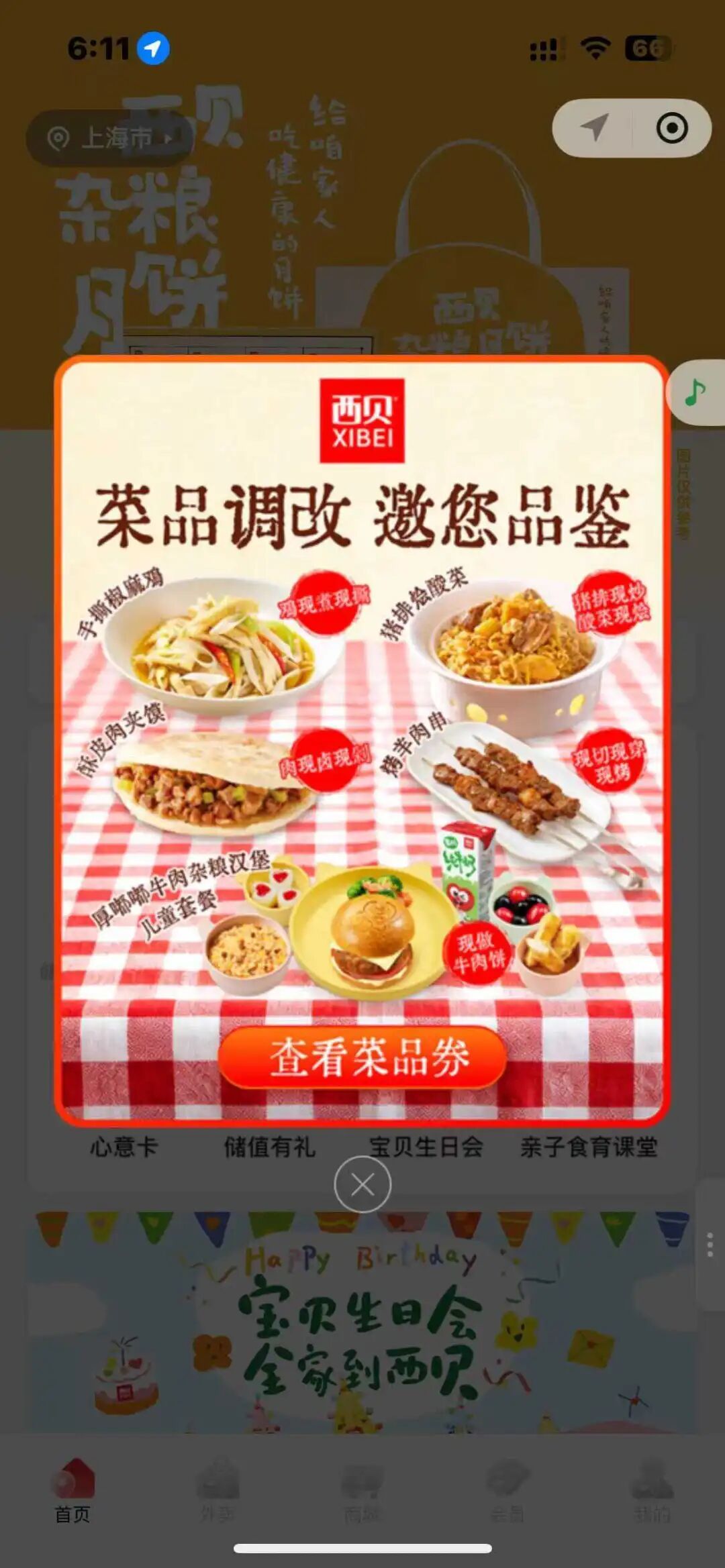Switch to the 会员 tab
725x1568 pixels.
pos(507,1491)
